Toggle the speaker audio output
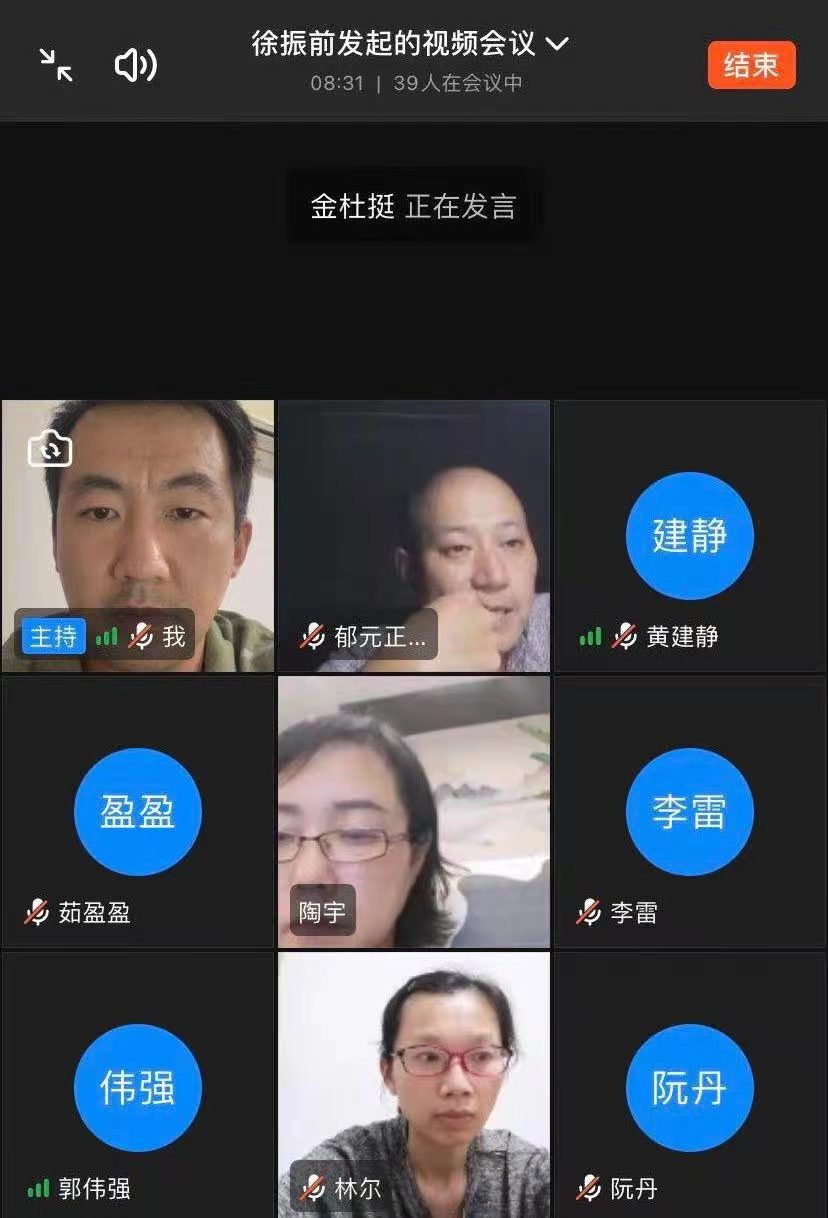828x1218 pixels. click(x=135, y=65)
